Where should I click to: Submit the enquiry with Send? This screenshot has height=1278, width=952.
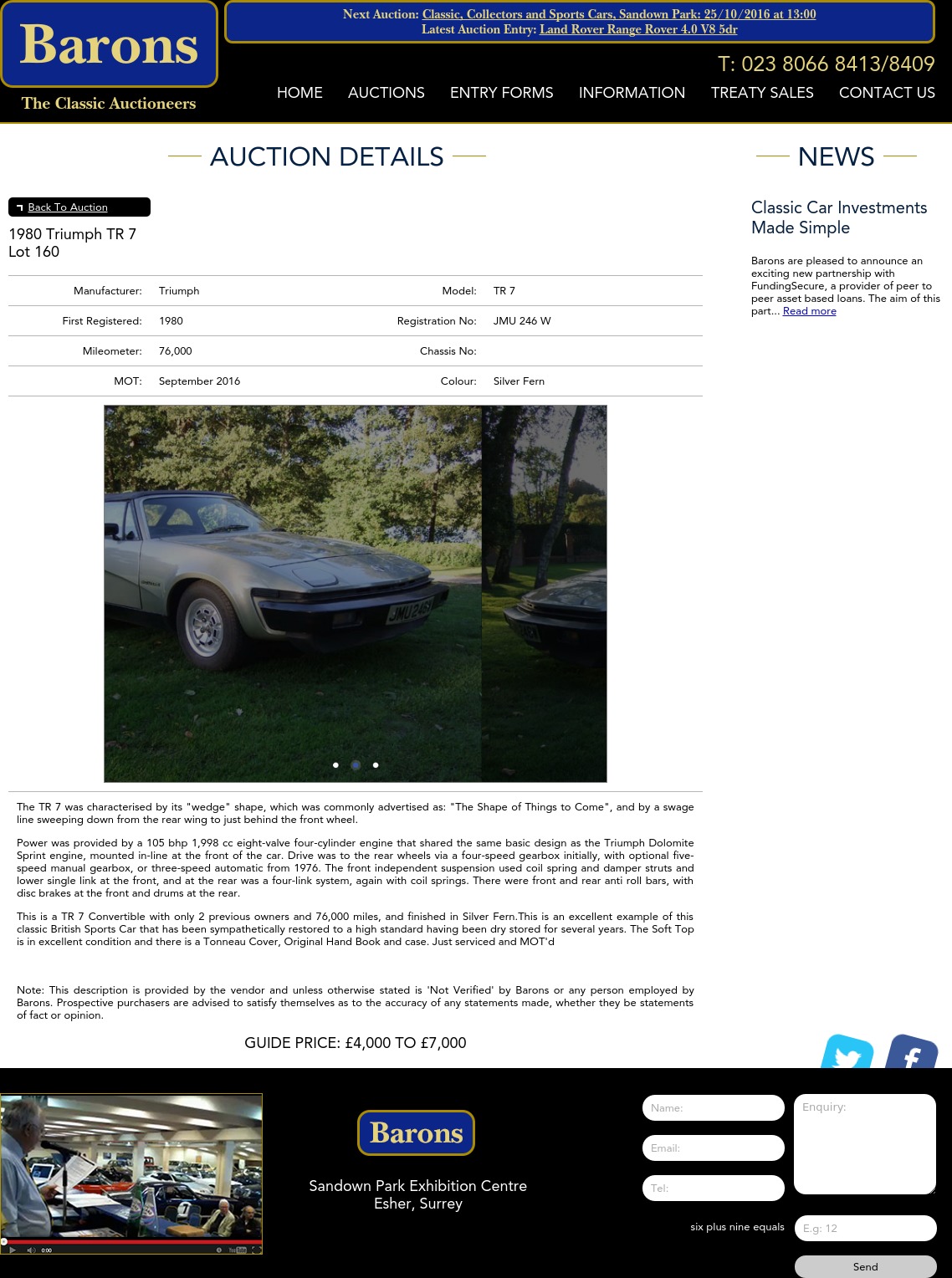click(x=865, y=1266)
